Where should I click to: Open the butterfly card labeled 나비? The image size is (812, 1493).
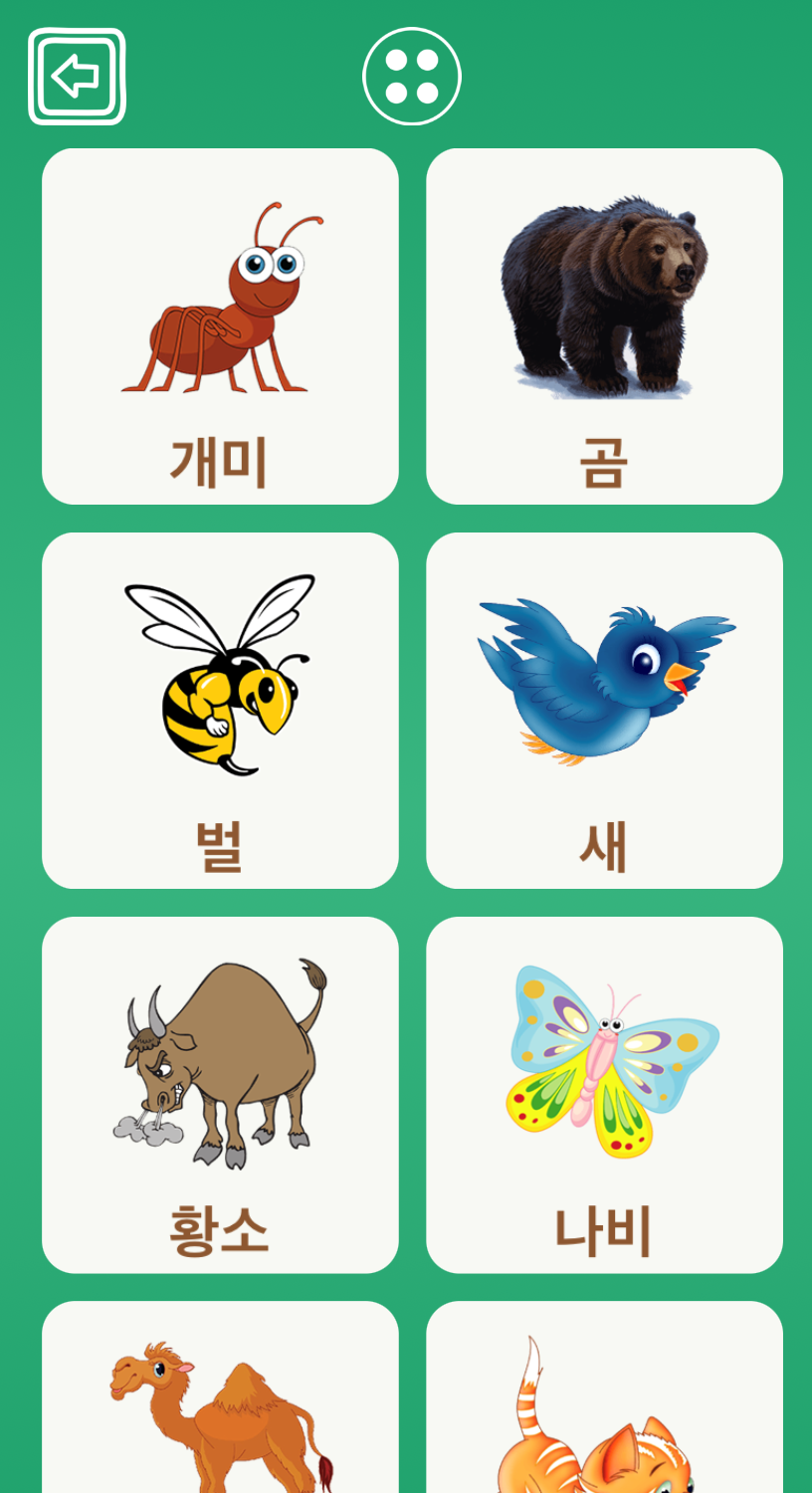click(x=604, y=1095)
